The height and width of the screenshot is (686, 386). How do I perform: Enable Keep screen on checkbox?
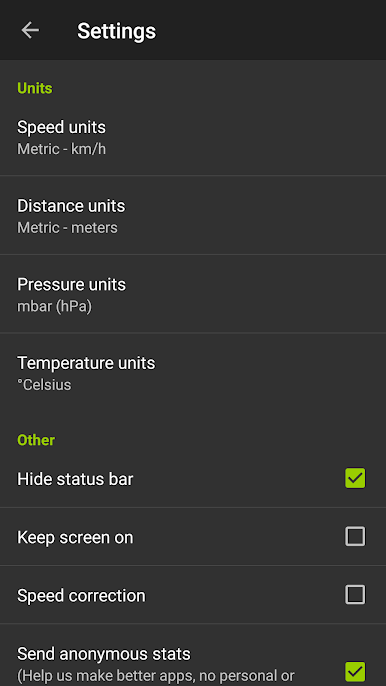pyautogui.click(x=355, y=536)
